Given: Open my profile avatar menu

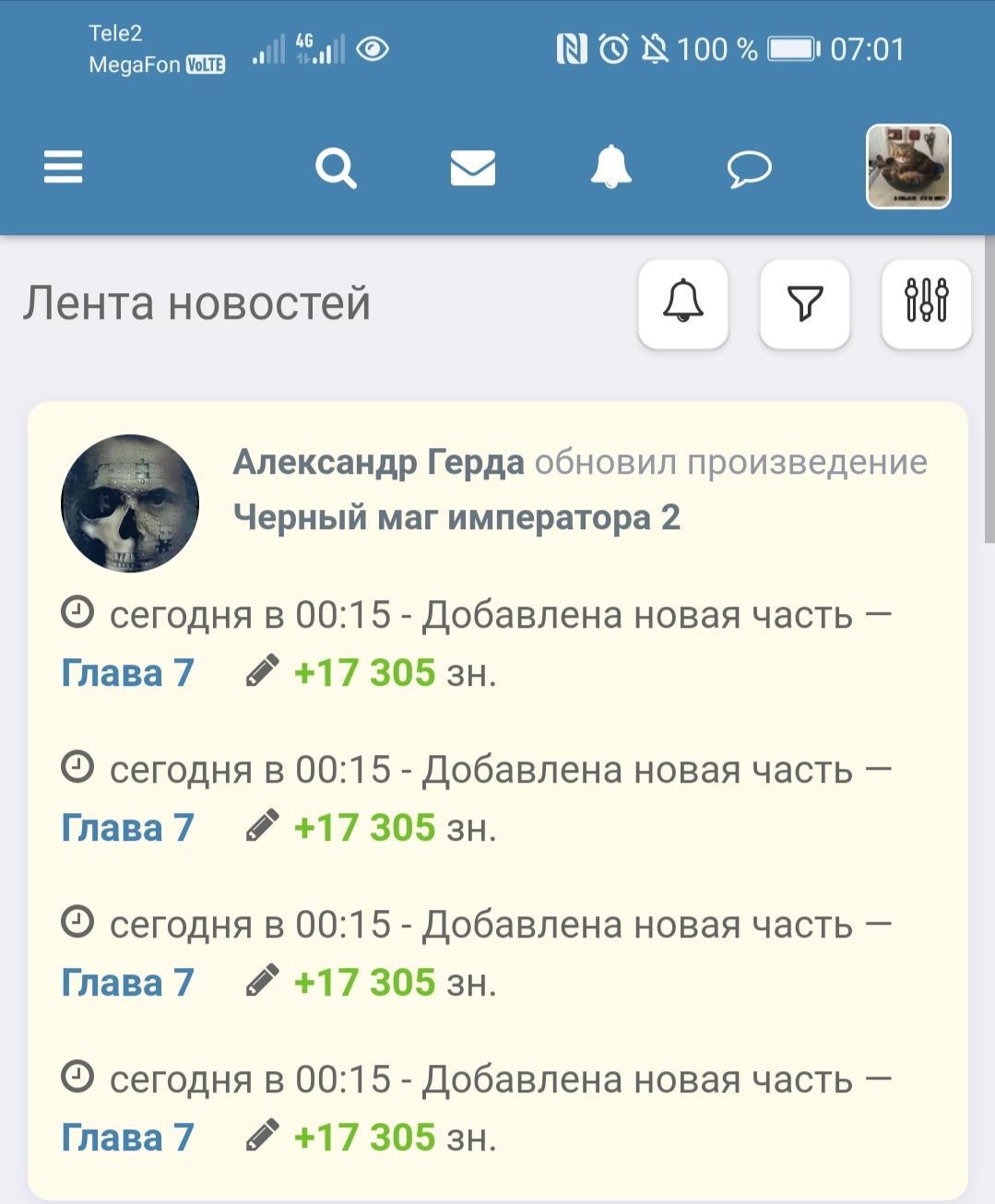Looking at the screenshot, I should pos(908,167).
